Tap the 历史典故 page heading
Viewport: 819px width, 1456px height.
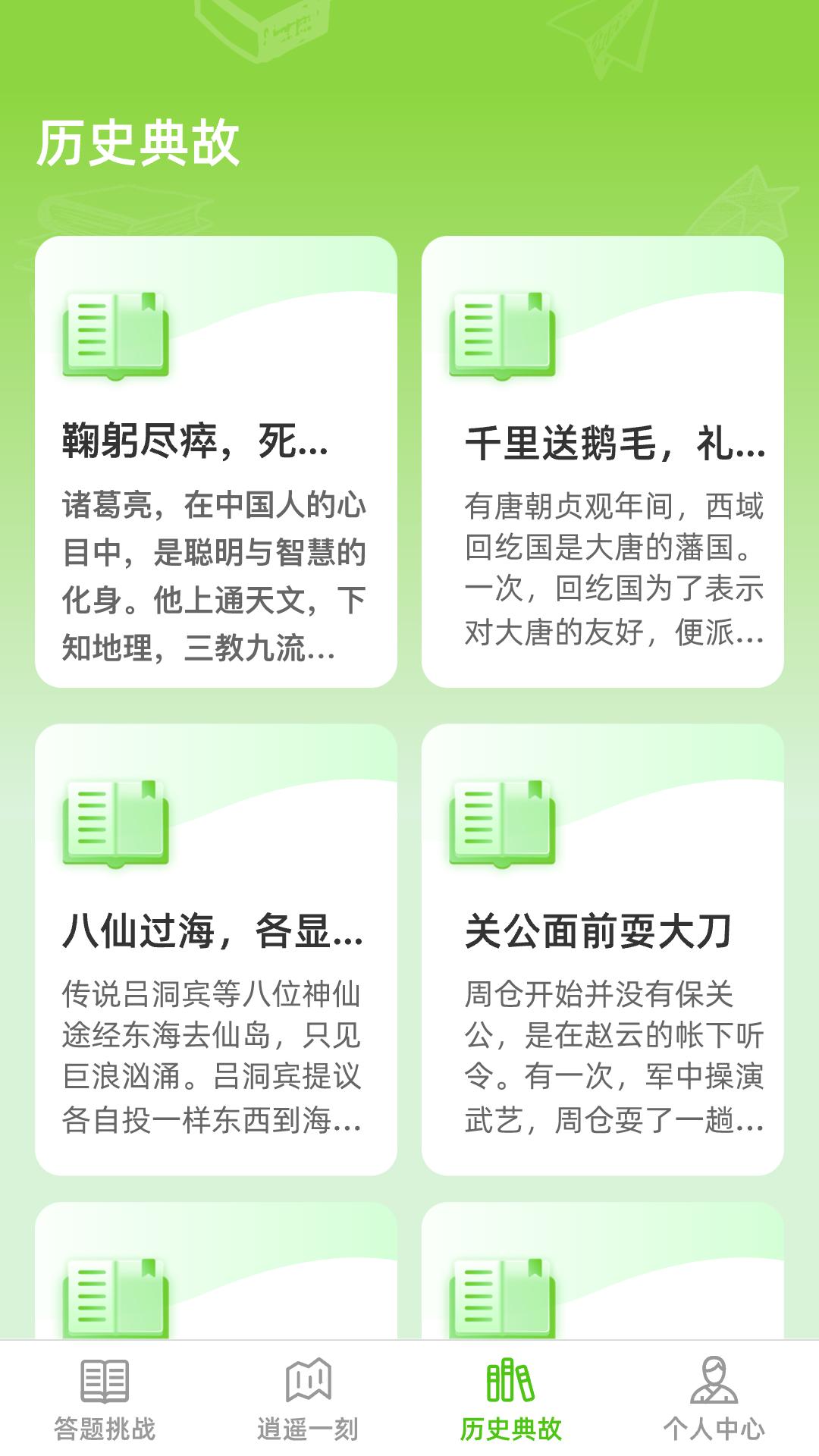[x=139, y=140]
